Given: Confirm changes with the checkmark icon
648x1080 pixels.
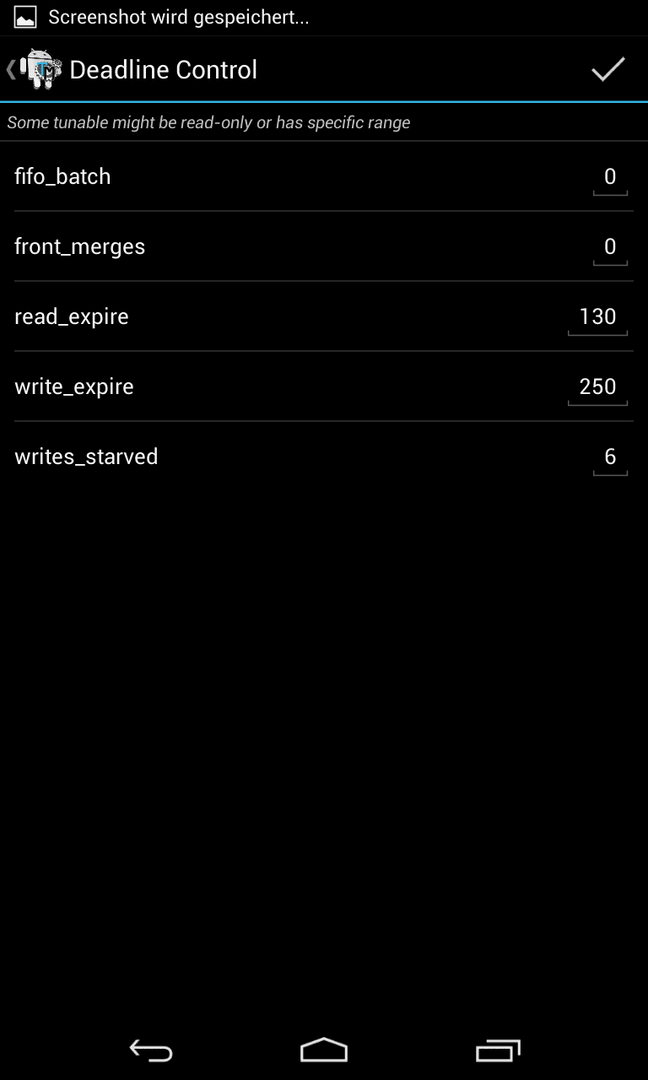Looking at the screenshot, I should coord(608,70).
